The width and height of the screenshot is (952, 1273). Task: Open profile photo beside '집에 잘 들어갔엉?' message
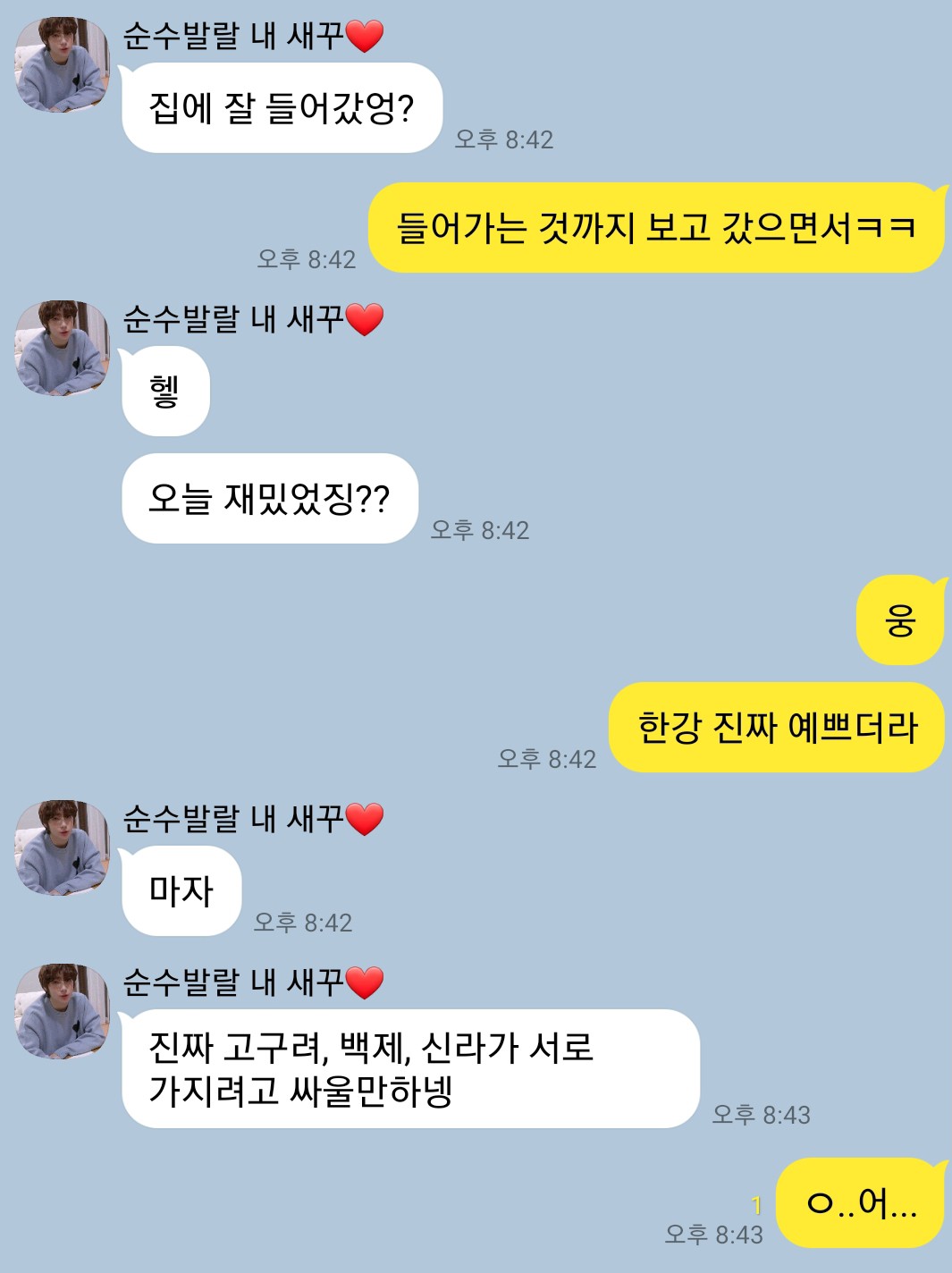(x=62, y=64)
